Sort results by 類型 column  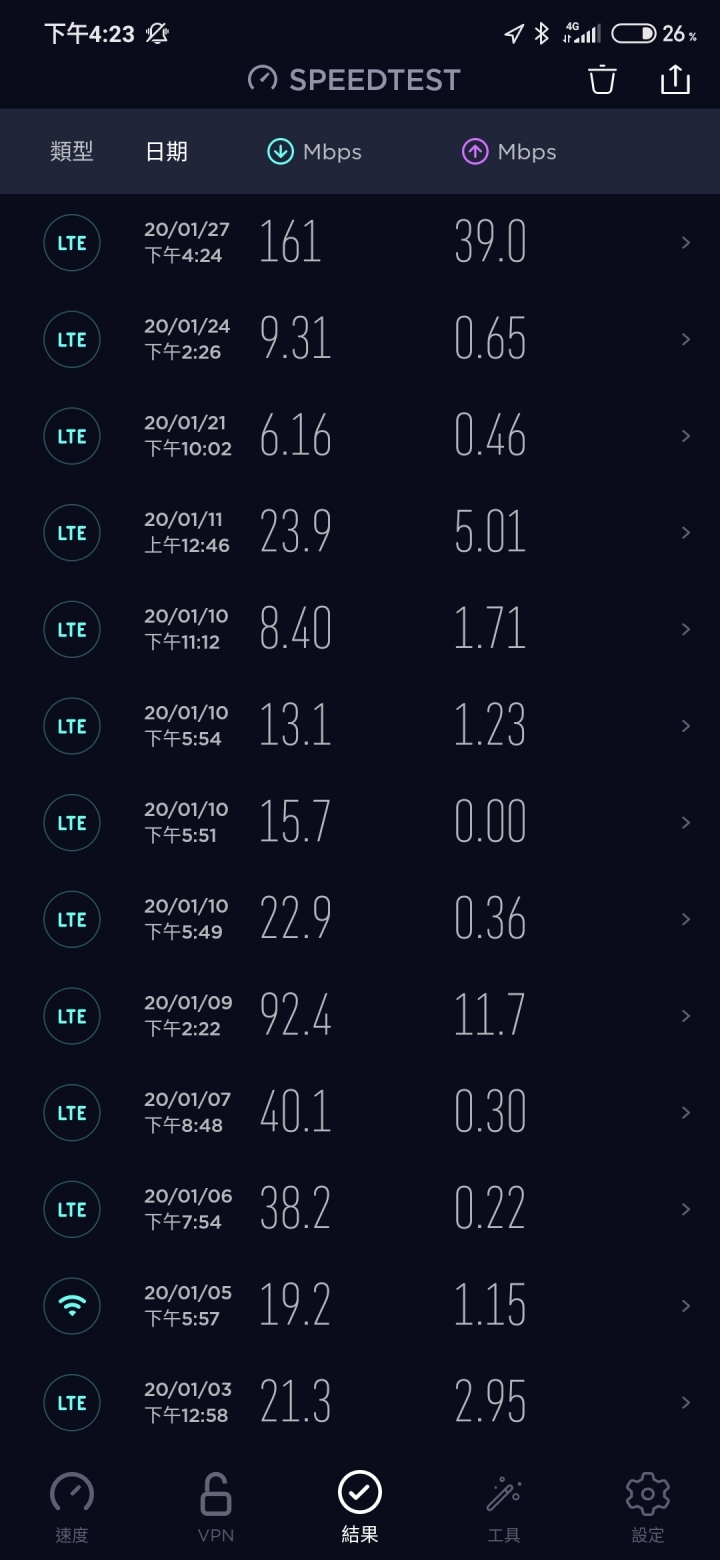(x=72, y=152)
